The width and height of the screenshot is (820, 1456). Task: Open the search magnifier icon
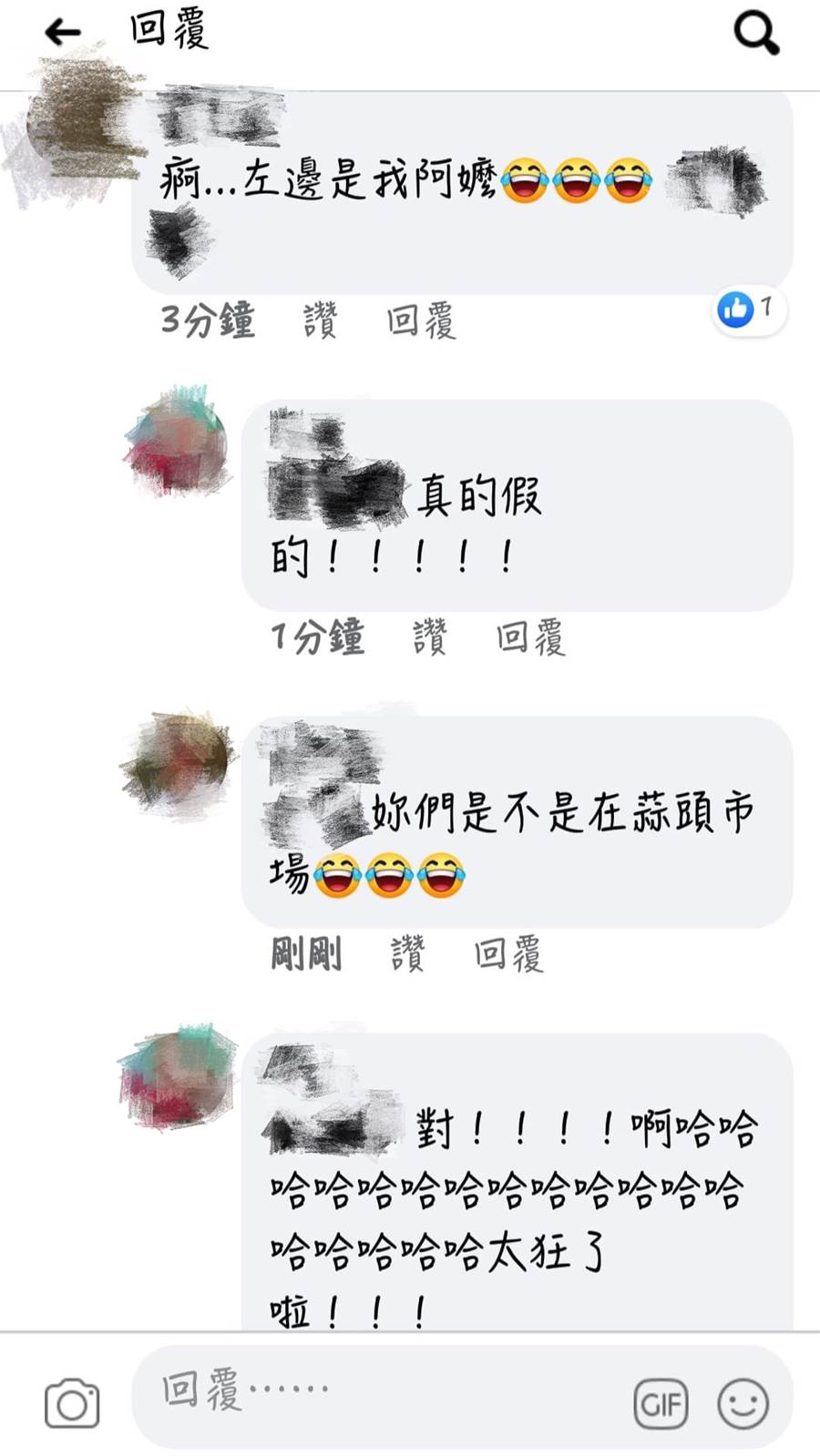(x=756, y=33)
